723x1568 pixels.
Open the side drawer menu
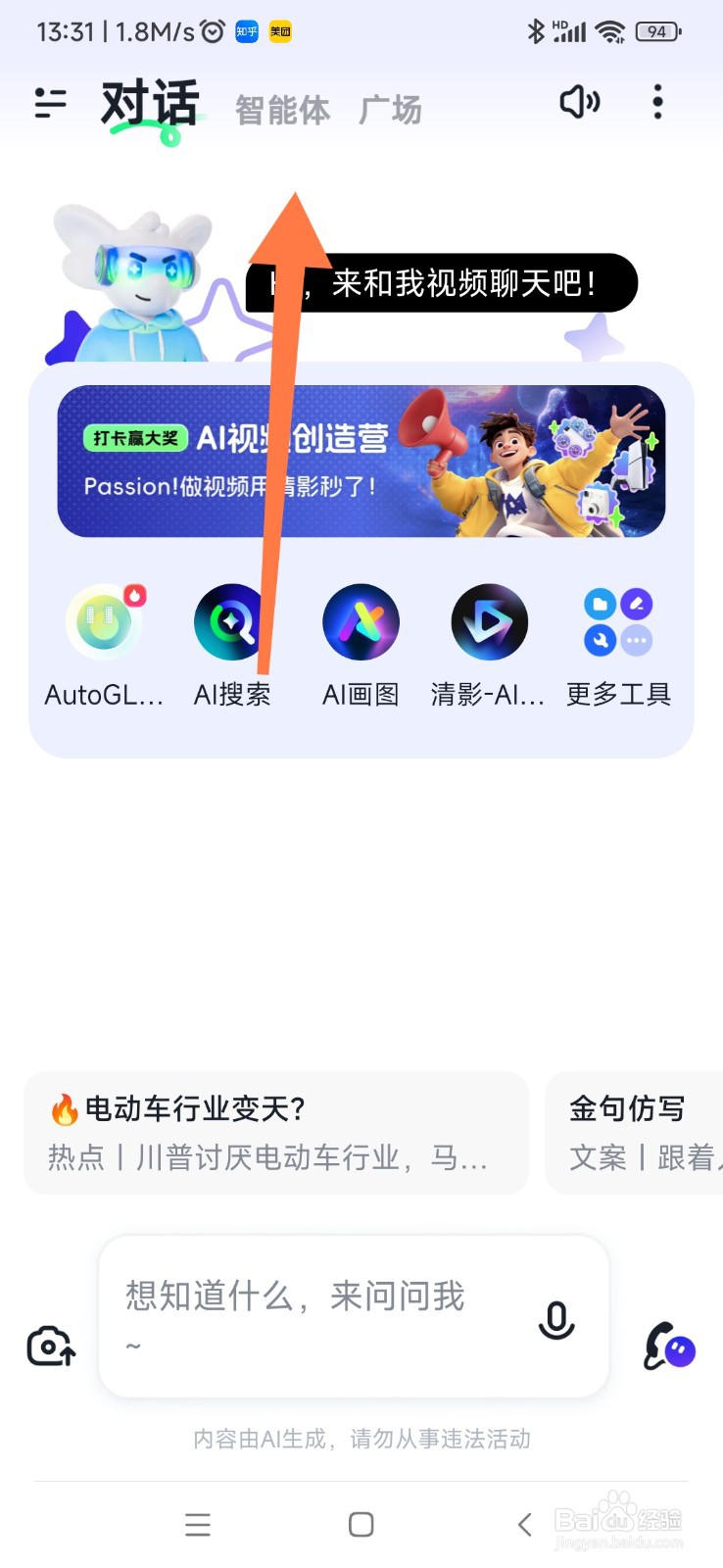click(x=50, y=103)
